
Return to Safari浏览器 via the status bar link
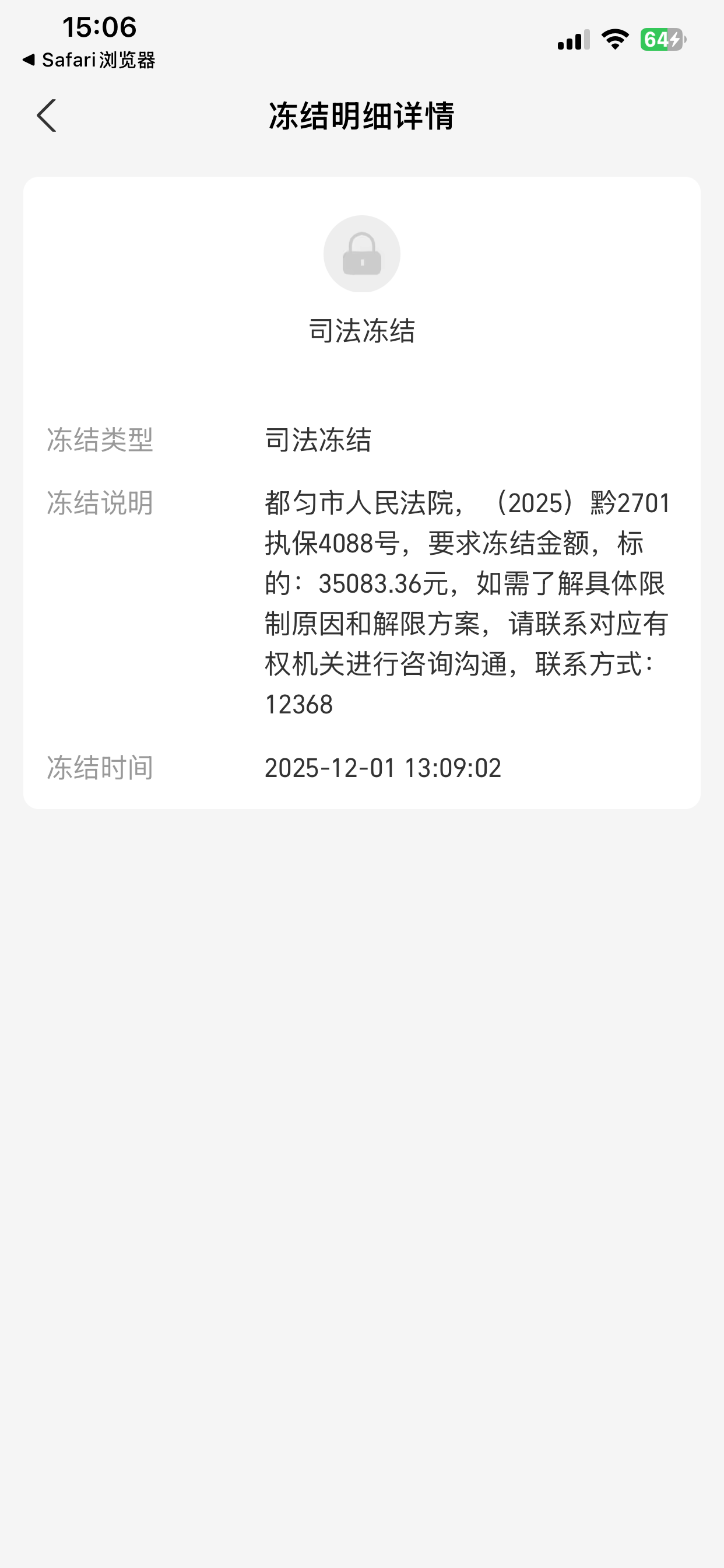coord(89,60)
